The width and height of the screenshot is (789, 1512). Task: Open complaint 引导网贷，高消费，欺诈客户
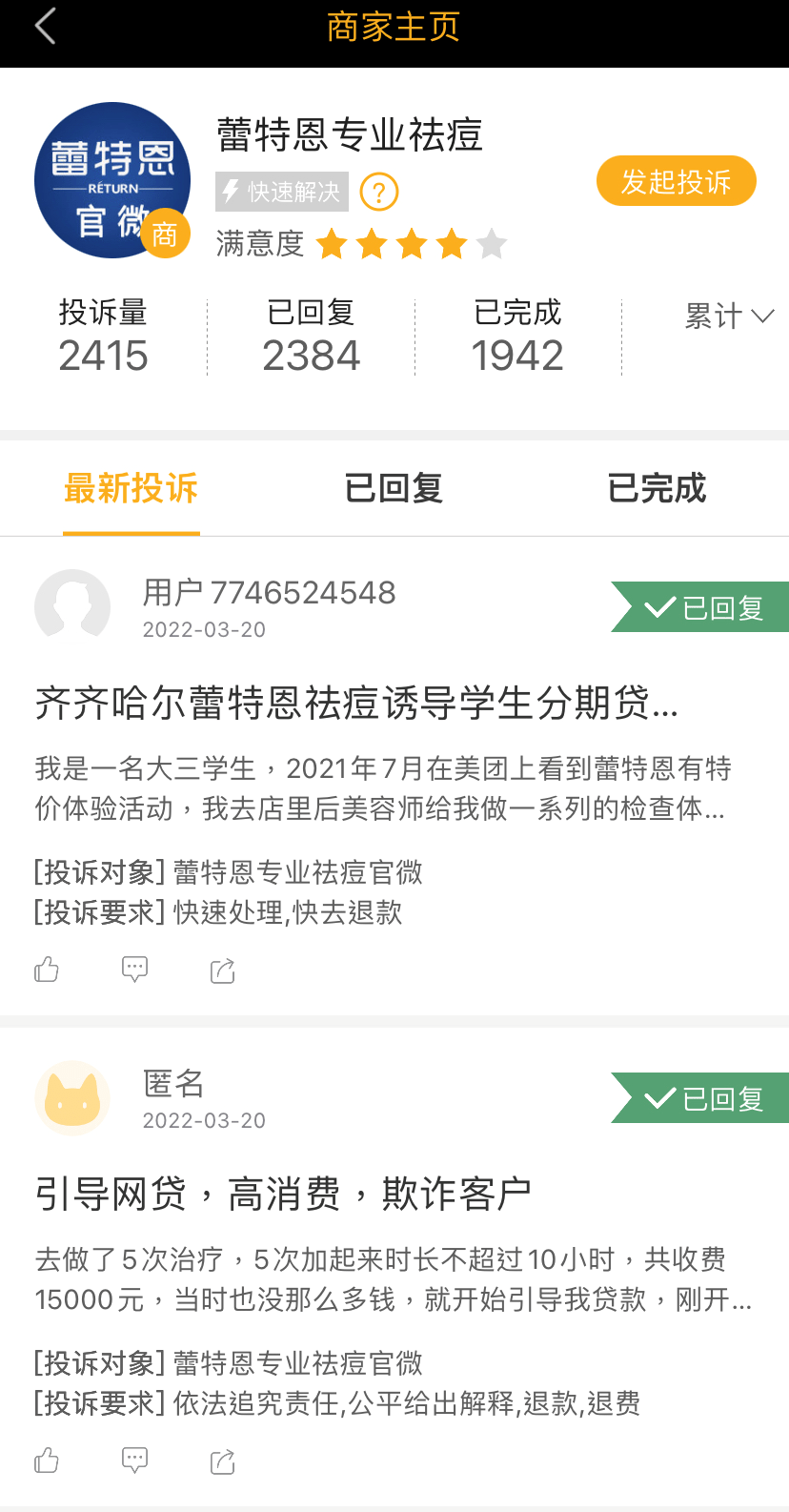[x=283, y=1194]
